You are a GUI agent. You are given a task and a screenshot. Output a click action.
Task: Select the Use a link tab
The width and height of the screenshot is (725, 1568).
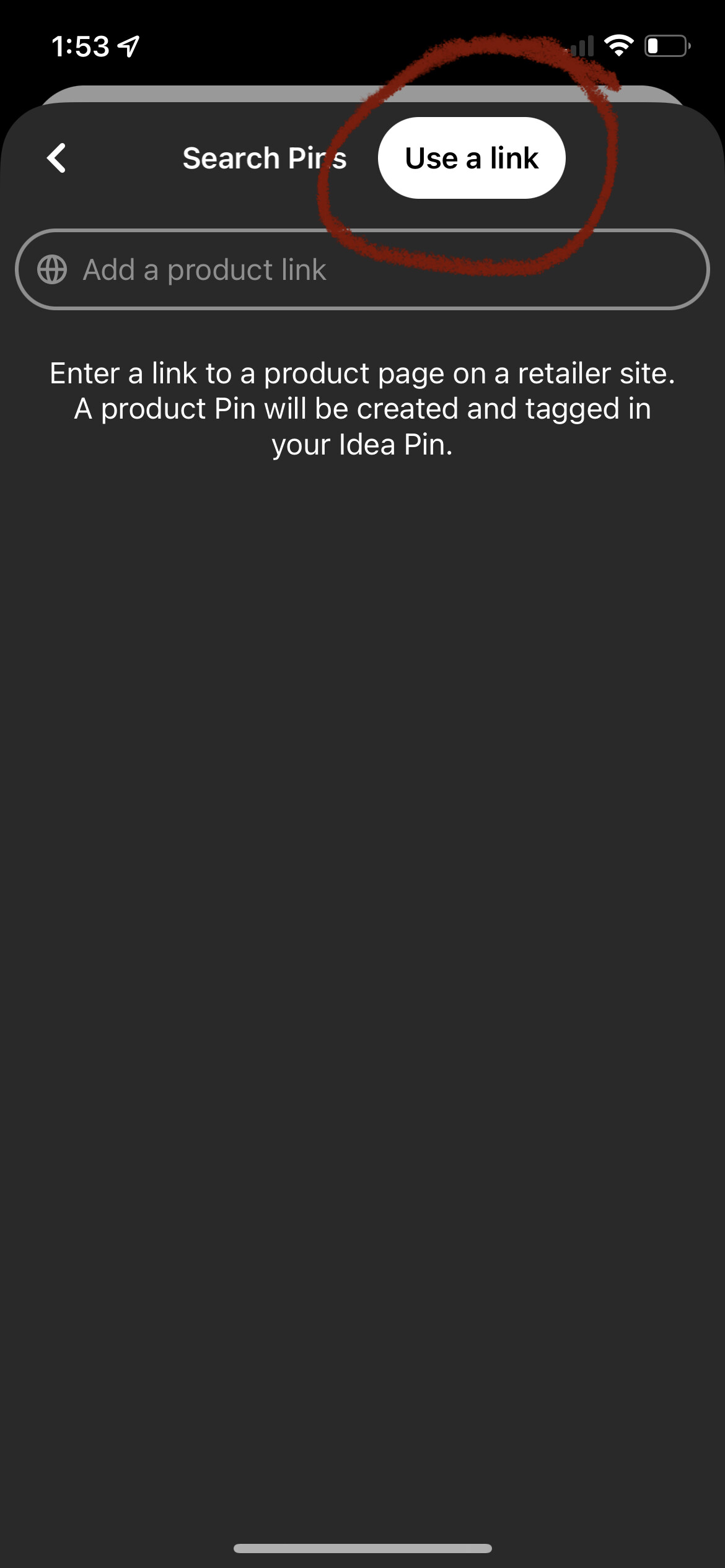(472, 158)
